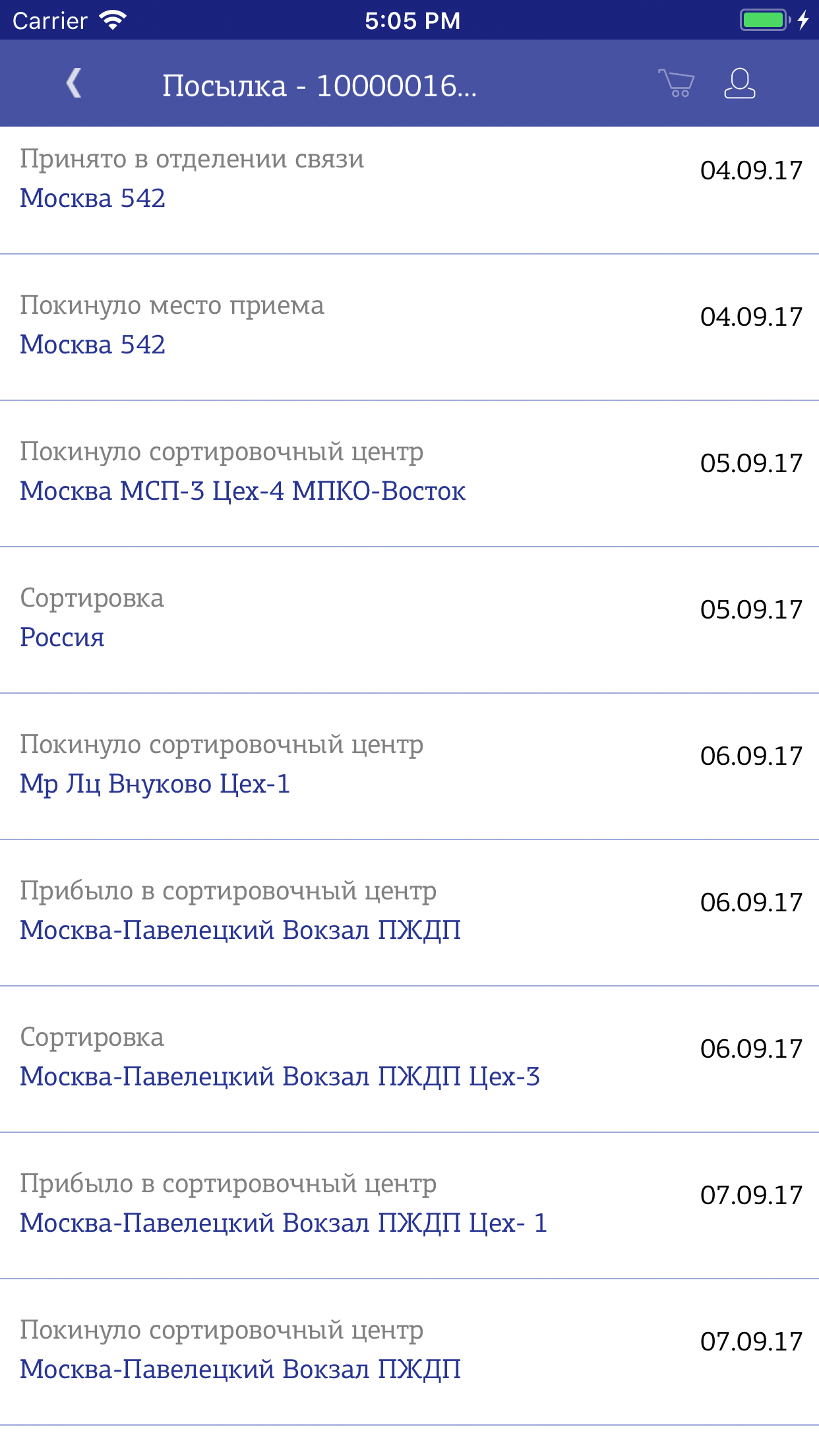819x1456 pixels.
Task: Tap the Wi-Fi status icon
Action: point(111,20)
